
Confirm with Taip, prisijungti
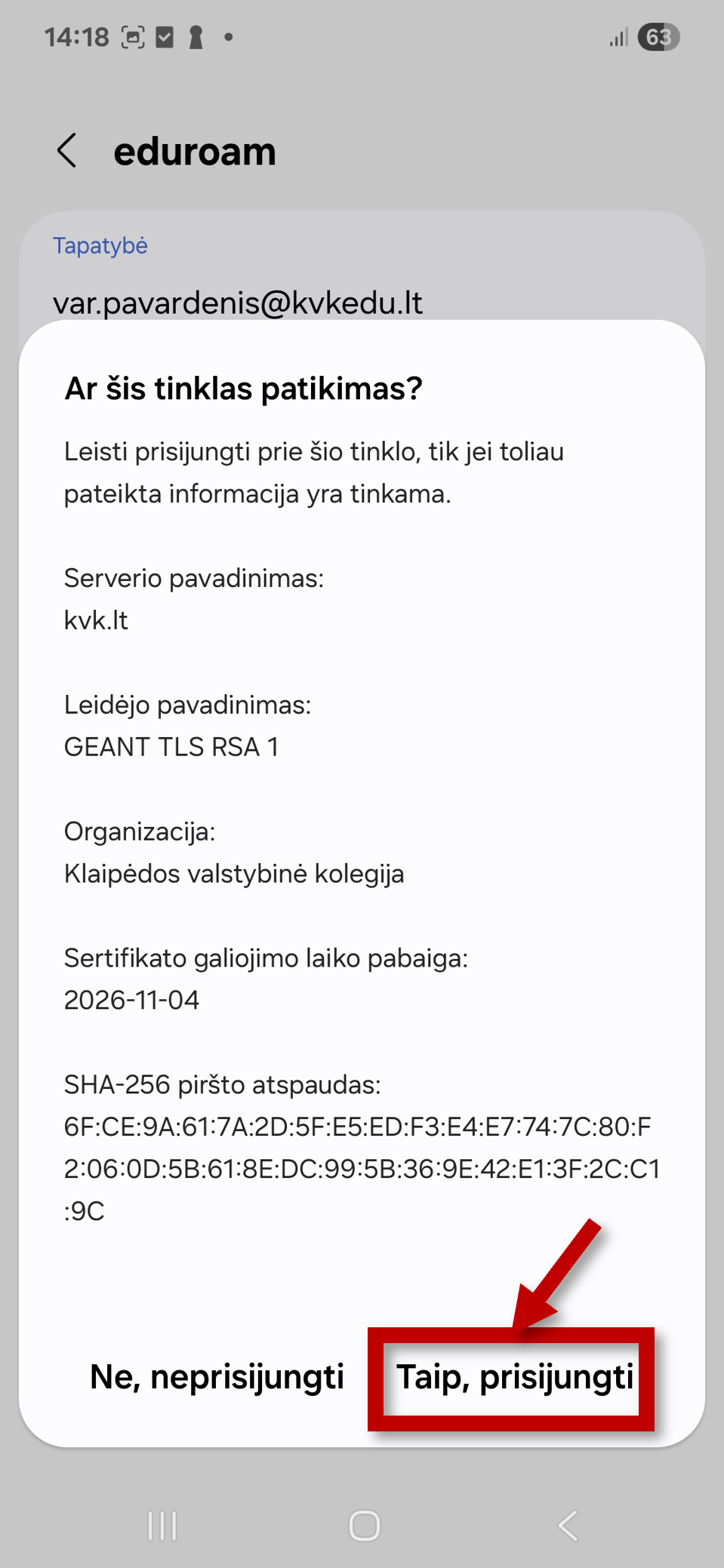point(514,1377)
